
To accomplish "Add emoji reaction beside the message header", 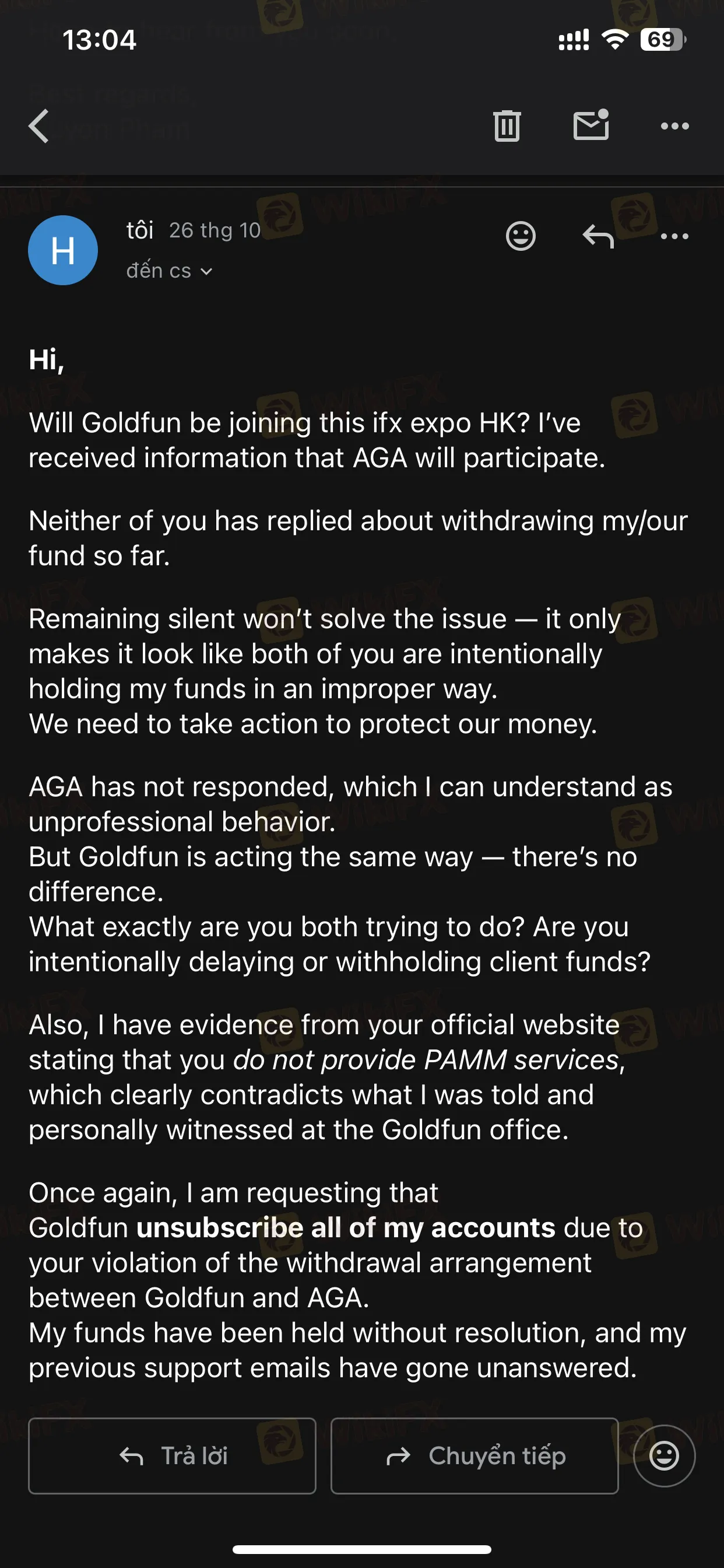I will (x=521, y=236).
